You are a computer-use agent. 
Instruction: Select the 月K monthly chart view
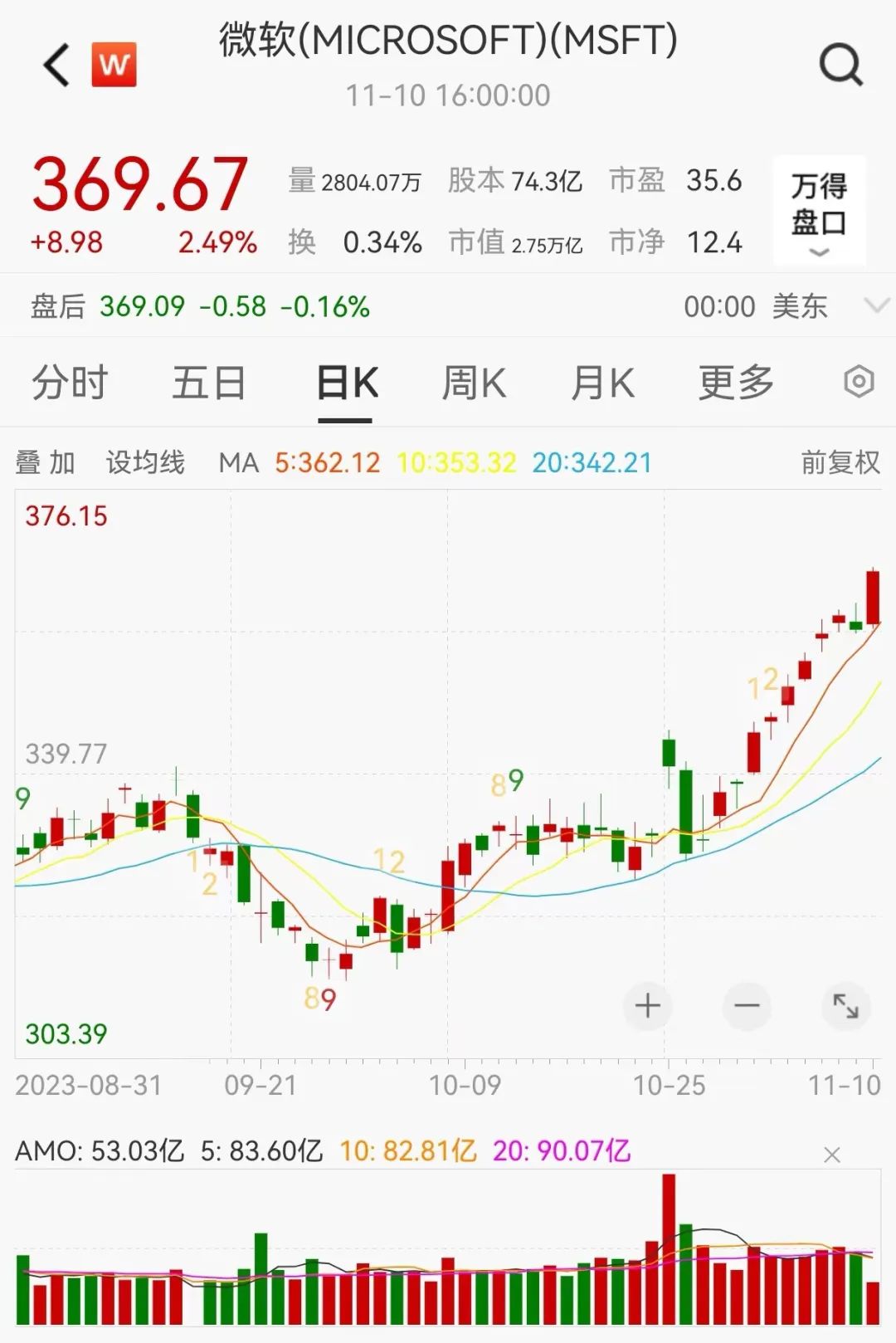coord(603,382)
